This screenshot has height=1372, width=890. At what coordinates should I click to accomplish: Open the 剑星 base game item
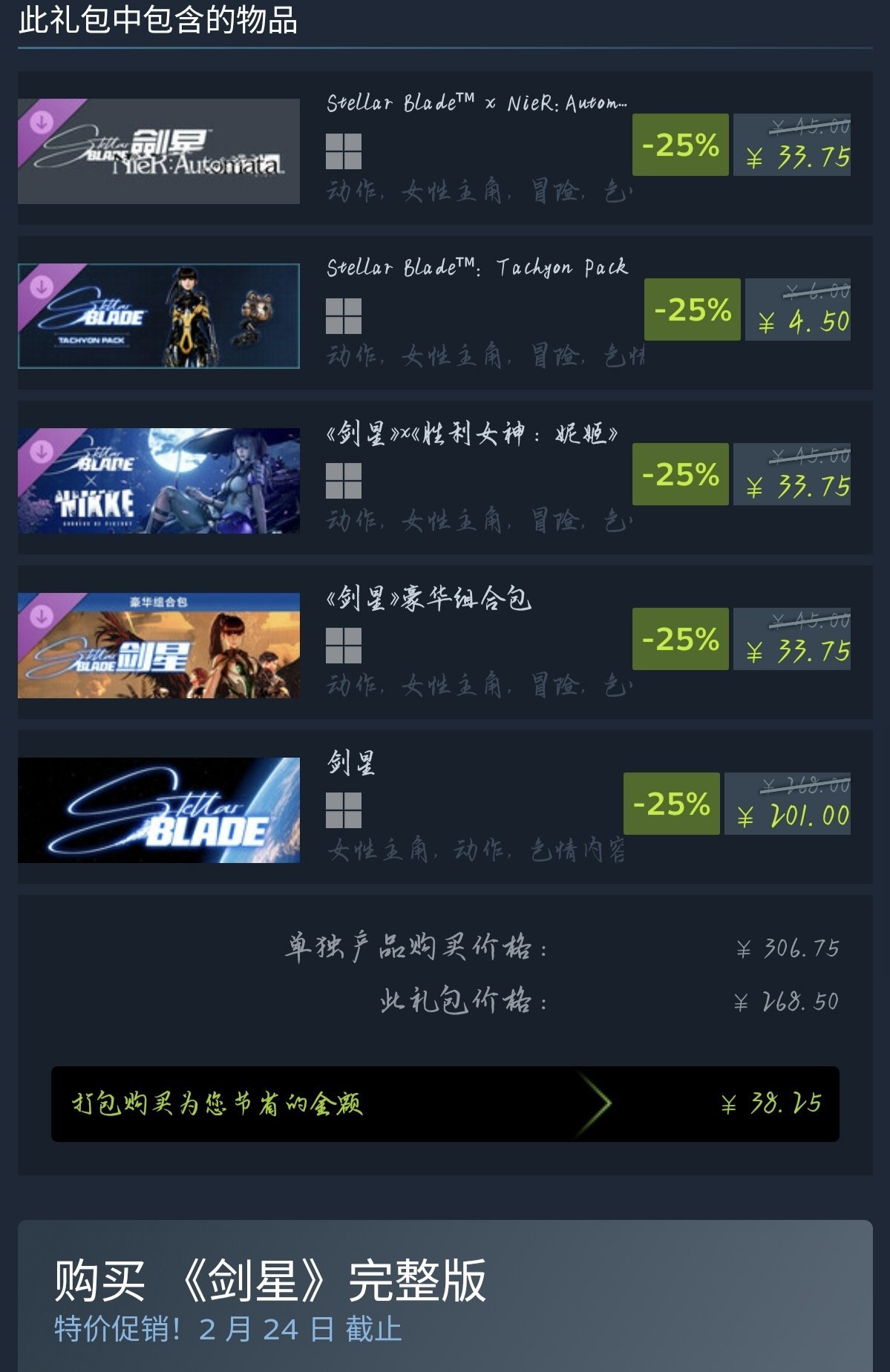pyautogui.click(x=351, y=762)
